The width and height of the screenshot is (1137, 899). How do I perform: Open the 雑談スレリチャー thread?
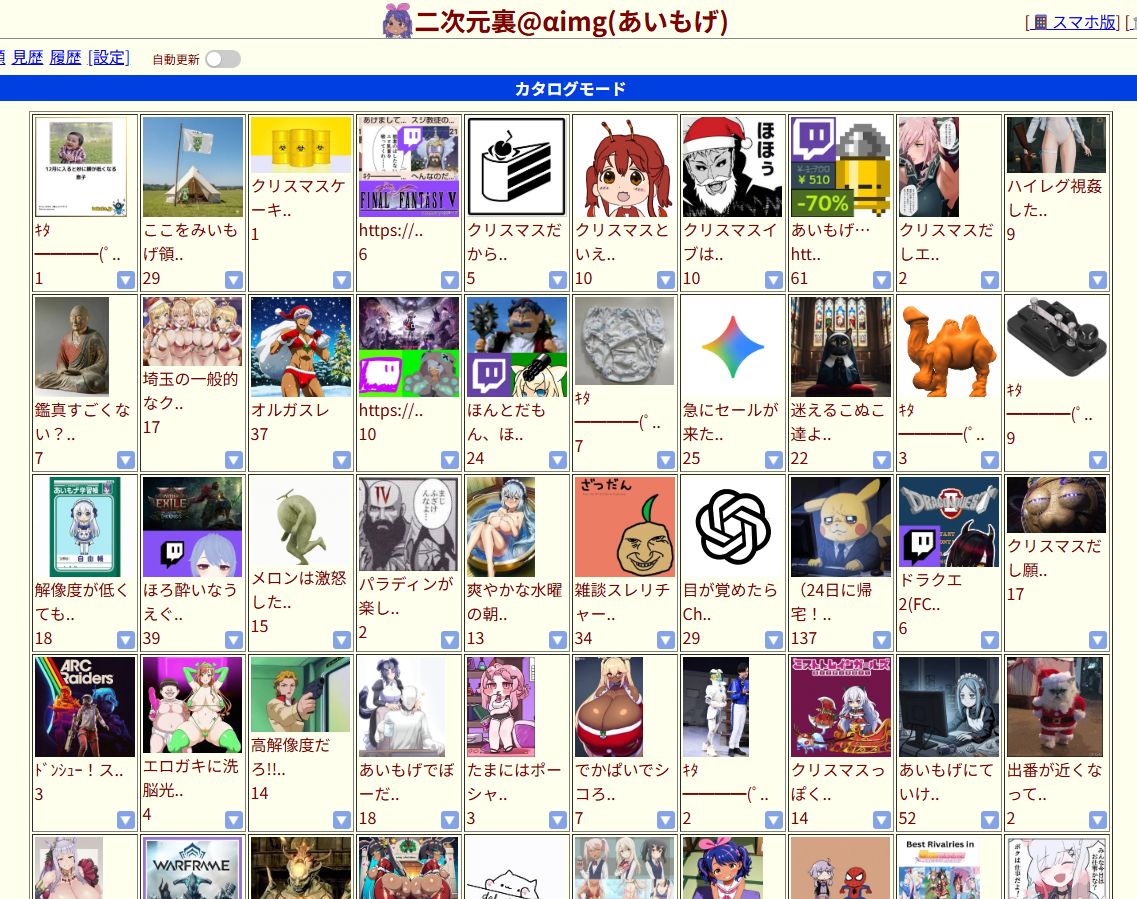(621, 601)
